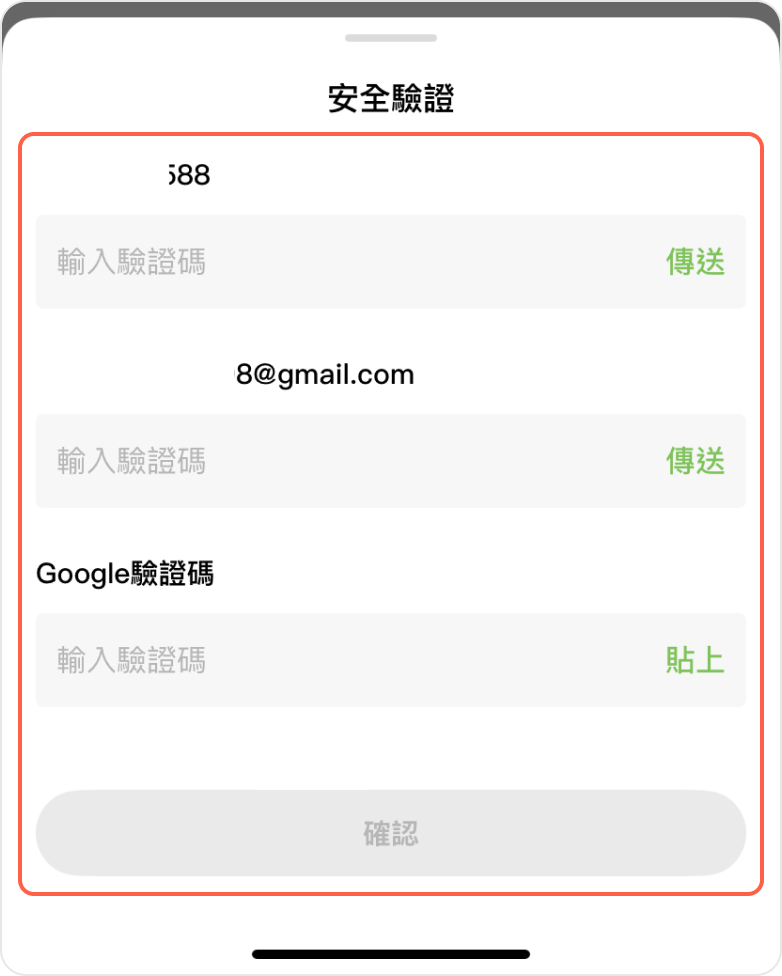Tap 貼上 to paste the Google code

[695, 660]
